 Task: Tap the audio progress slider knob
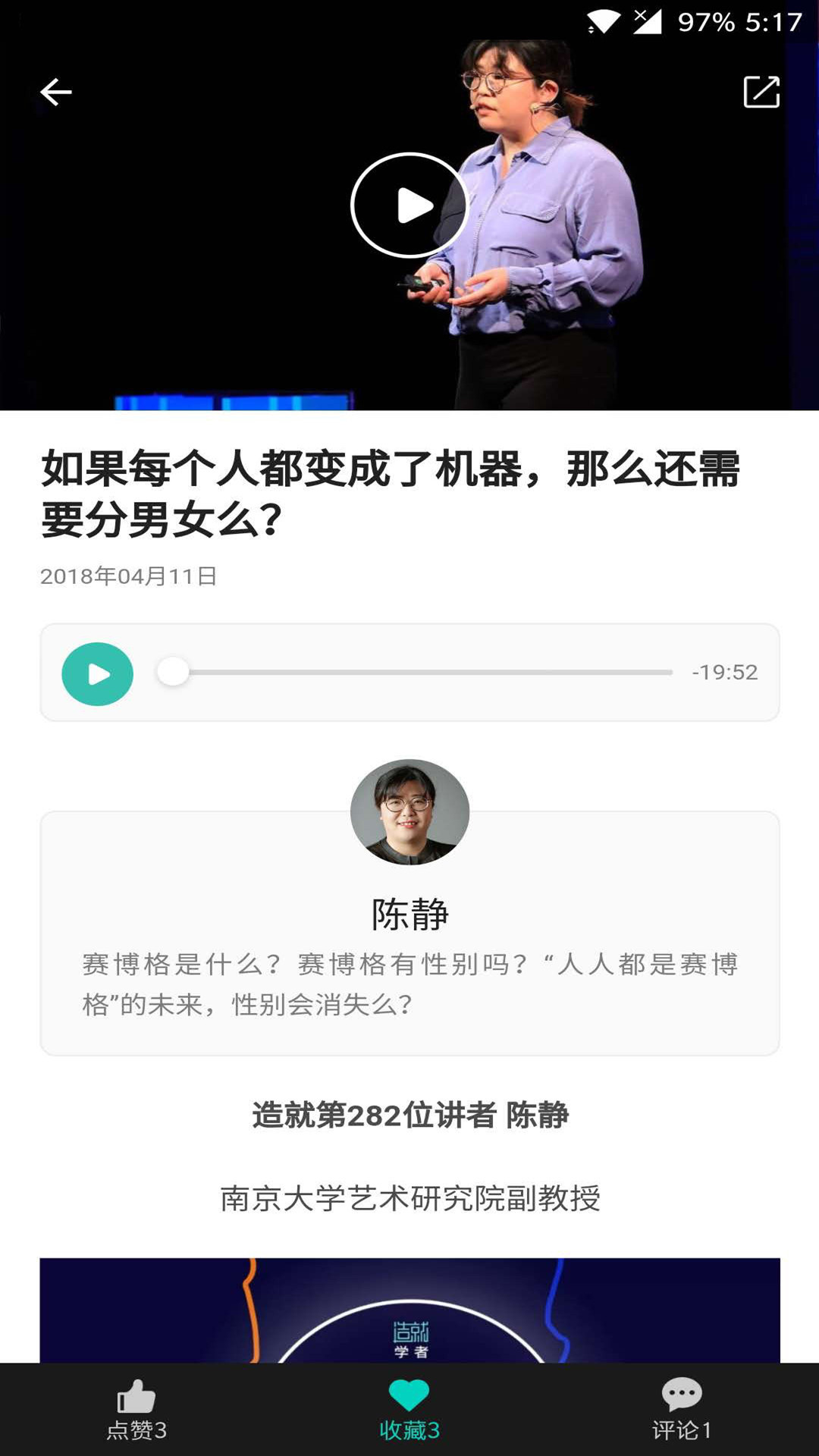pos(174,672)
